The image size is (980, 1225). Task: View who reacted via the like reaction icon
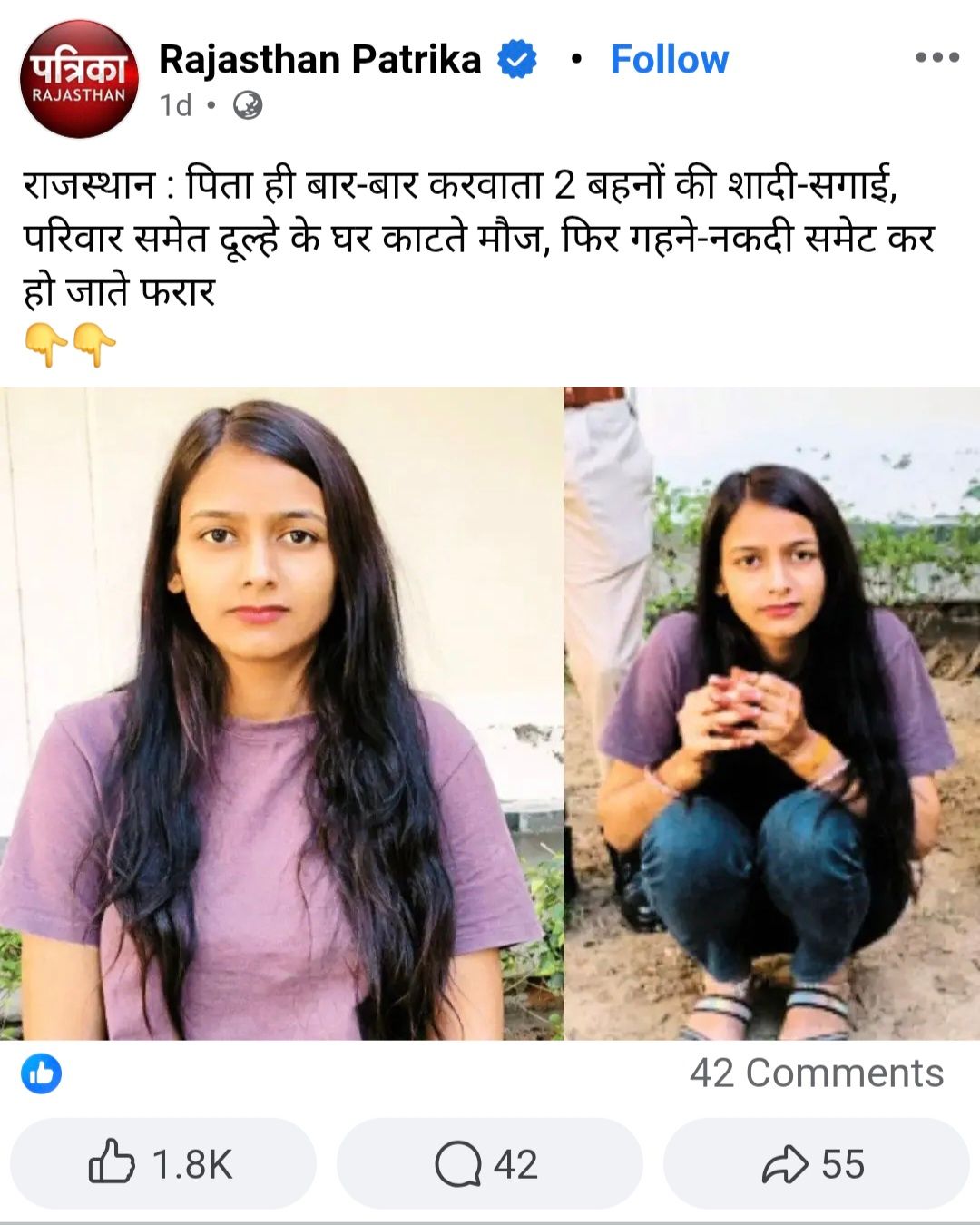[x=41, y=1074]
